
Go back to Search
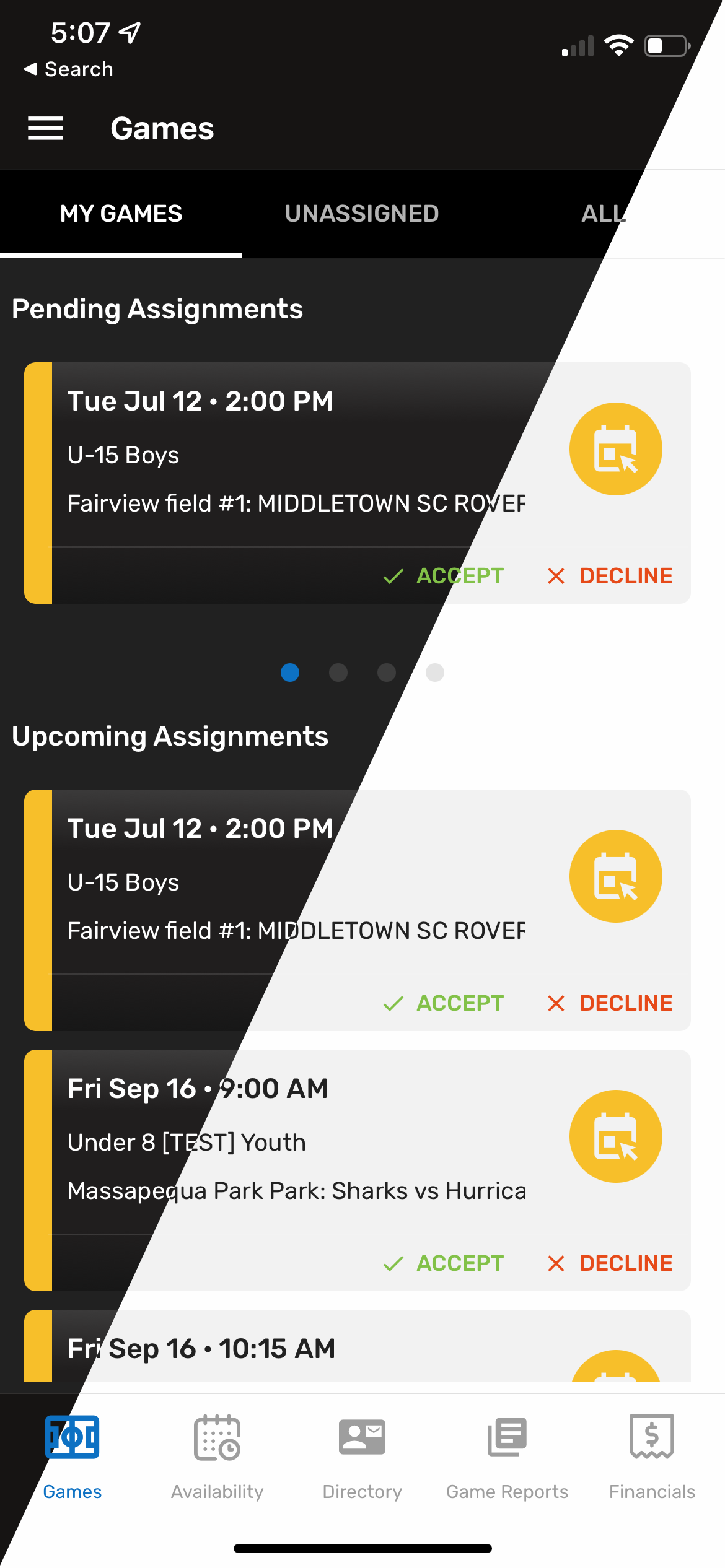pos(68,69)
